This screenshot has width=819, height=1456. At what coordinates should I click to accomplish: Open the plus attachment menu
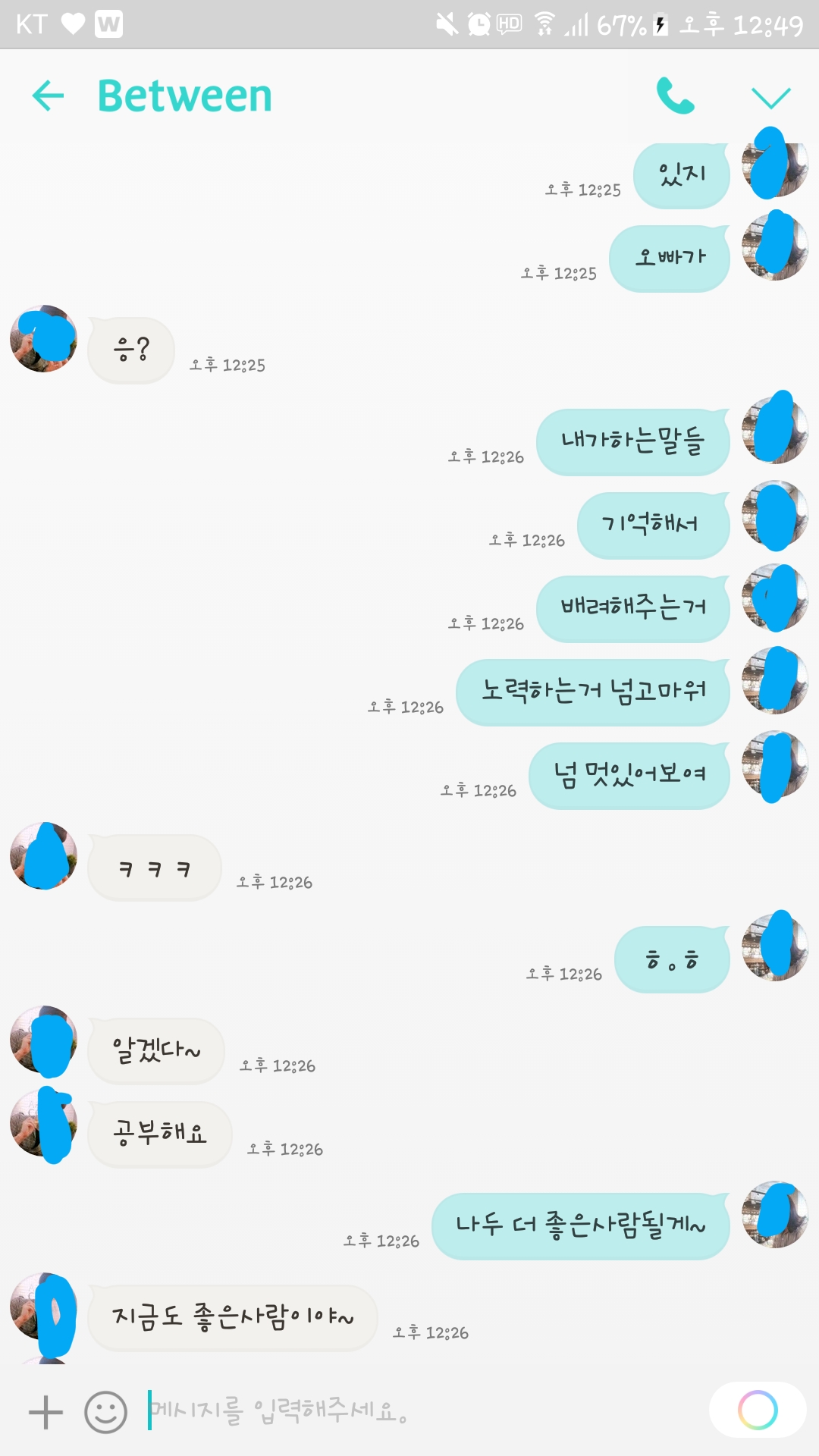click(x=45, y=1412)
